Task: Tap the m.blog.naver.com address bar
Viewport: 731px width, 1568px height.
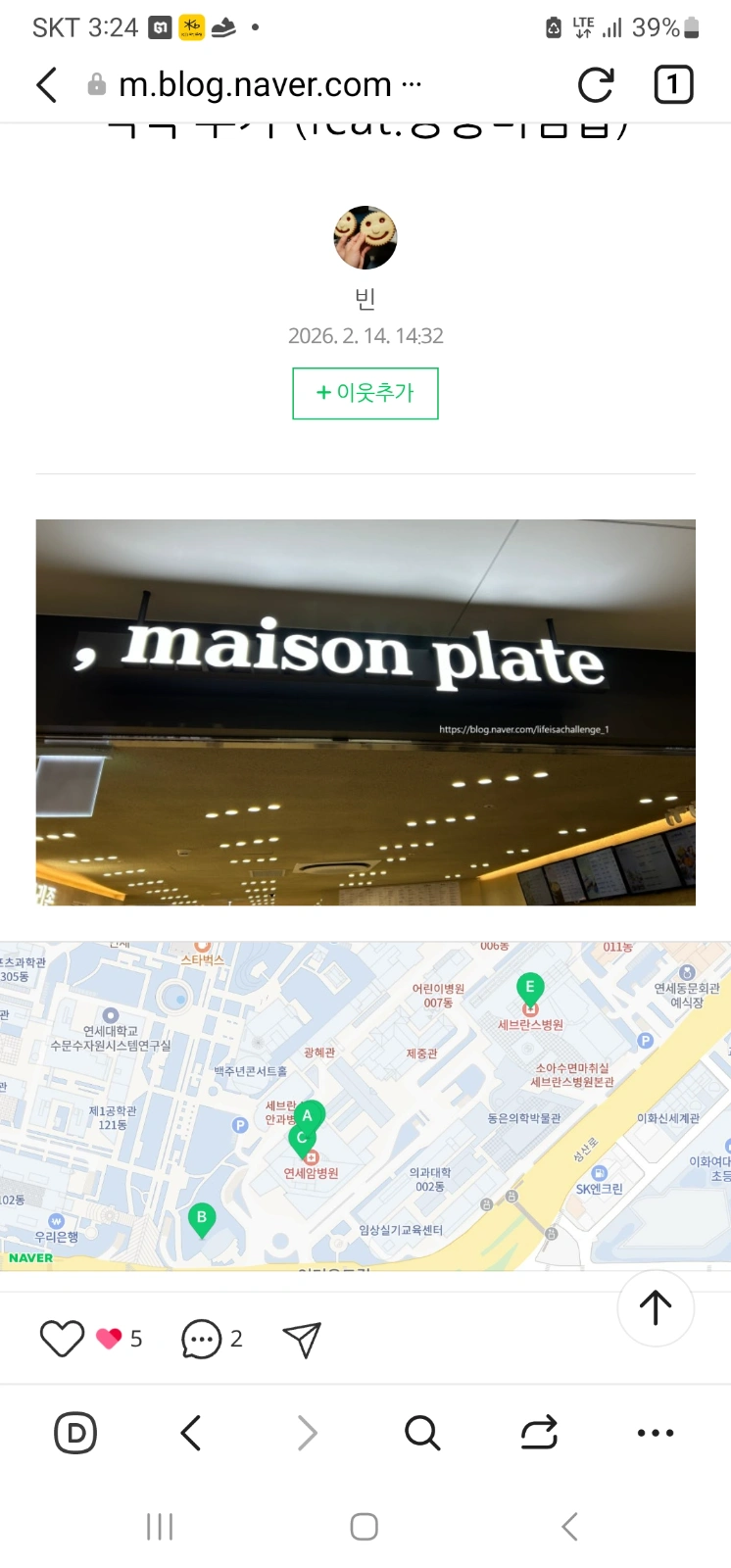Action: (x=255, y=85)
